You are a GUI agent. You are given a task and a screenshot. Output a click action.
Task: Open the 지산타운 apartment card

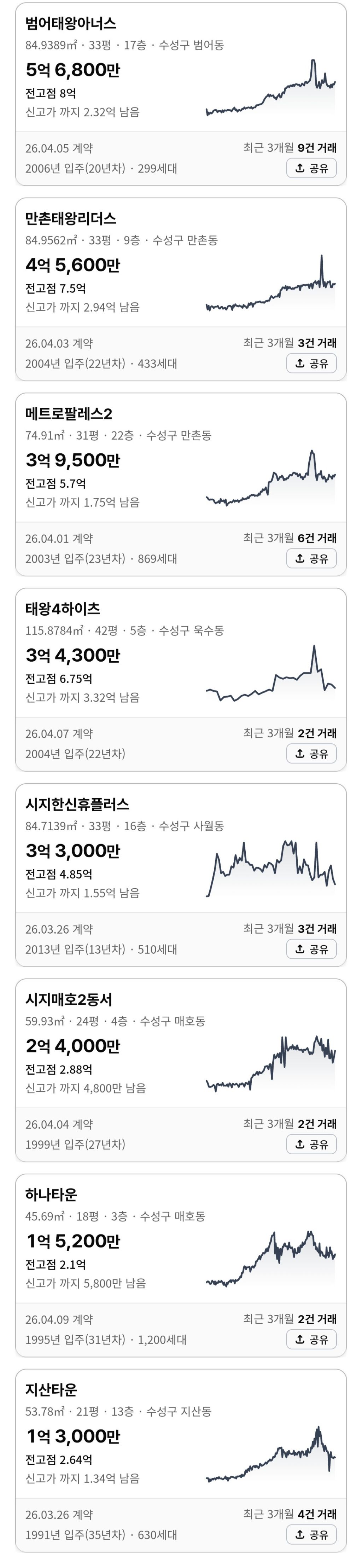tap(51, 1390)
